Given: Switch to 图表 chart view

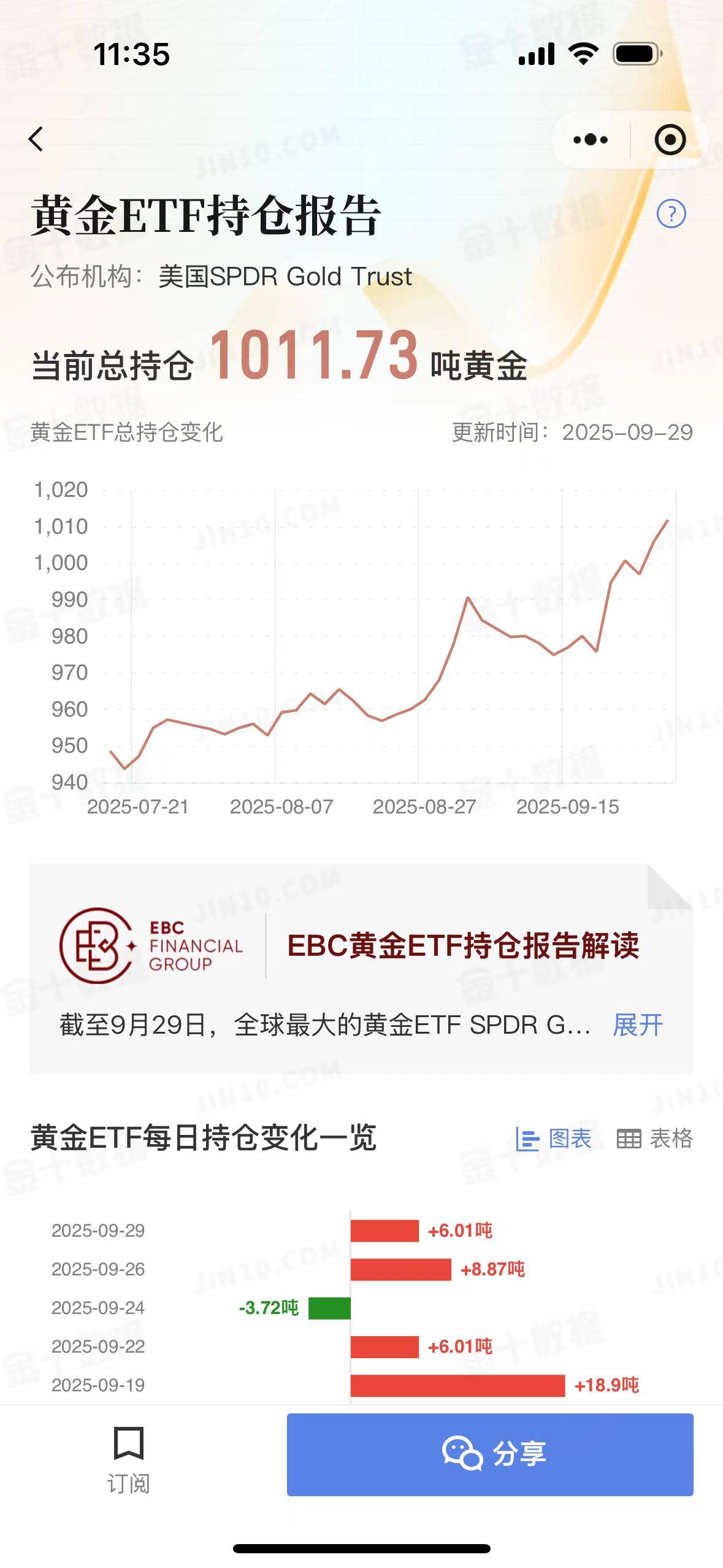Looking at the screenshot, I should click(x=554, y=1139).
